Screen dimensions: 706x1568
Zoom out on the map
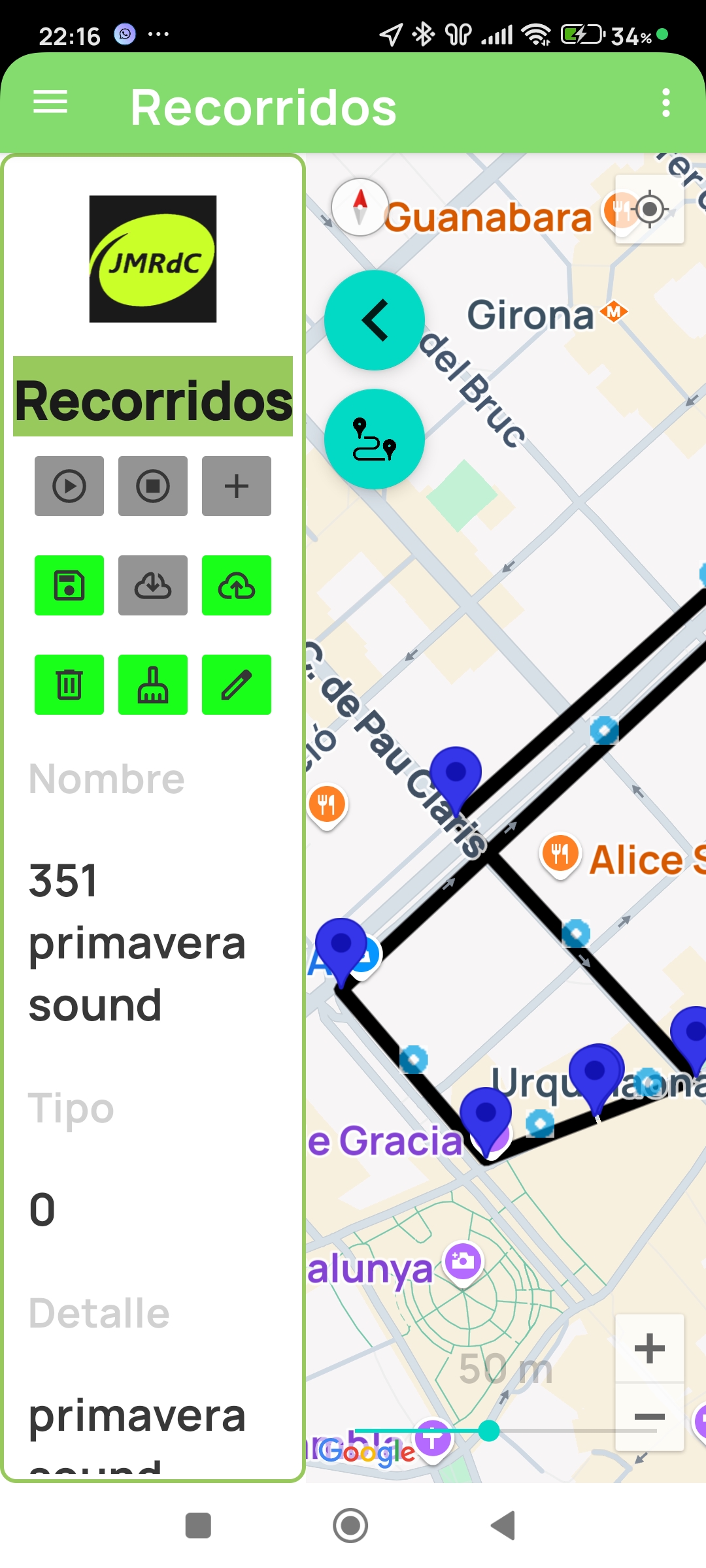(650, 1416)
